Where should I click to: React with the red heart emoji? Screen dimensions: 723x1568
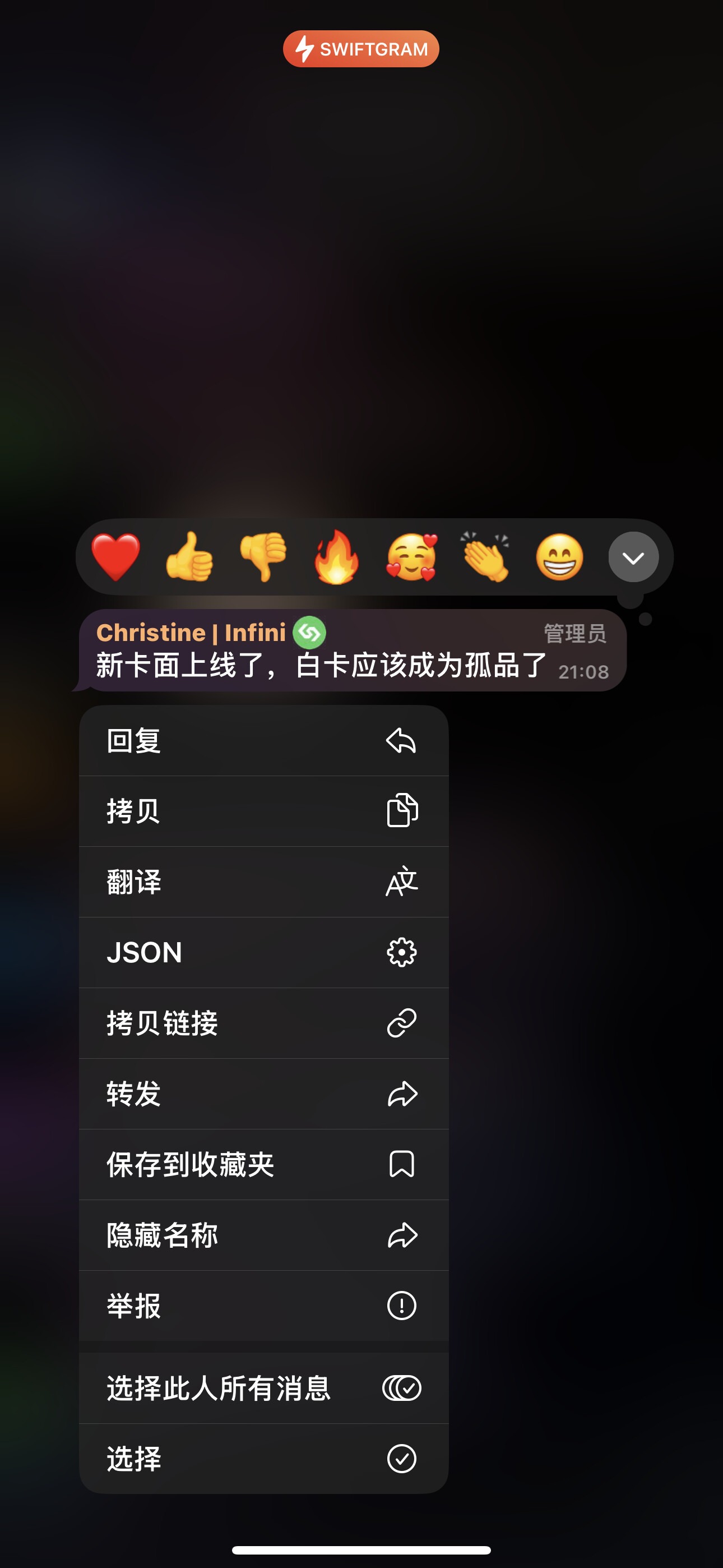point(115,557)
